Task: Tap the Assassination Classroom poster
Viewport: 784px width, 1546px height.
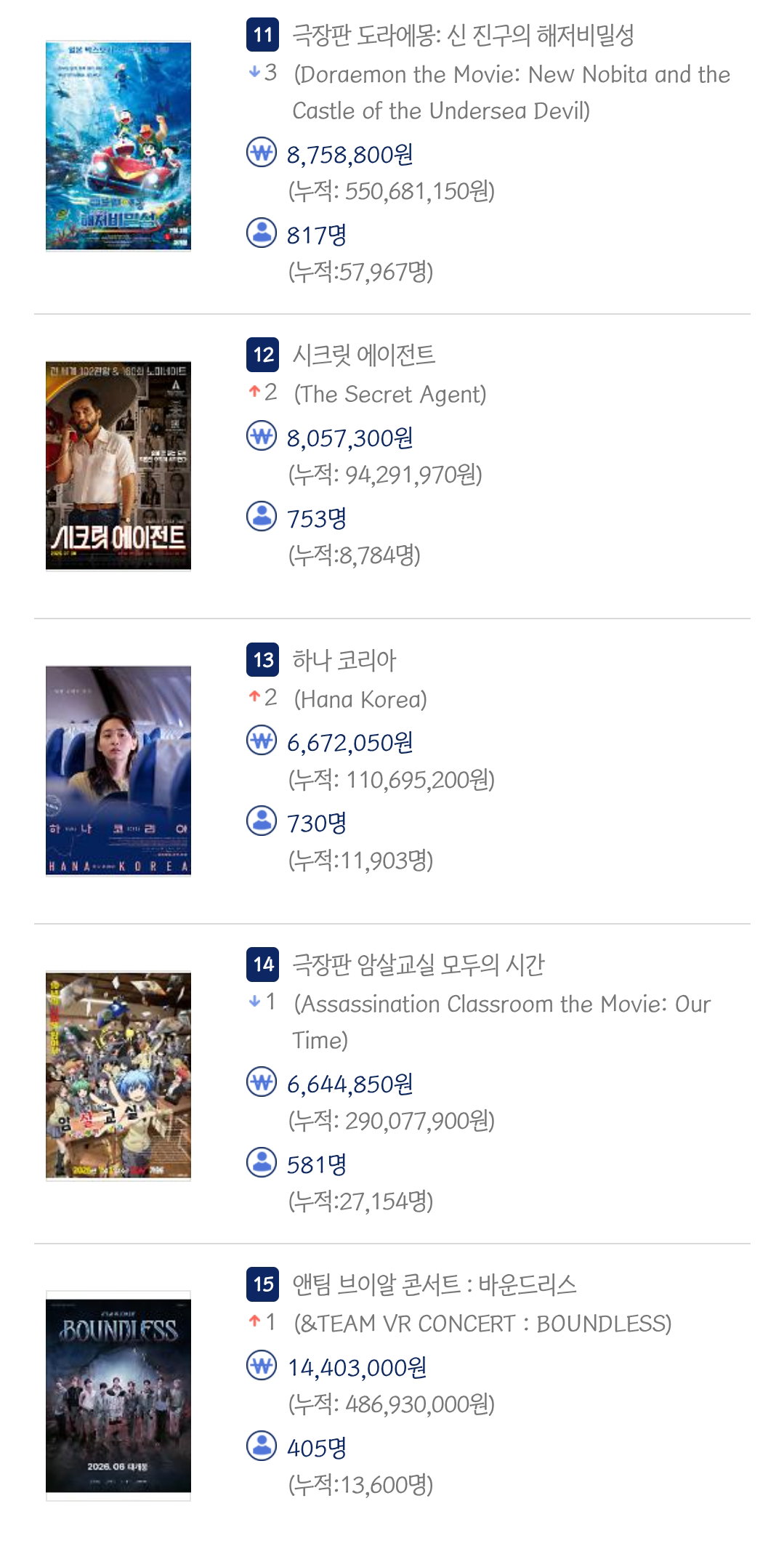Action: 118,1076
